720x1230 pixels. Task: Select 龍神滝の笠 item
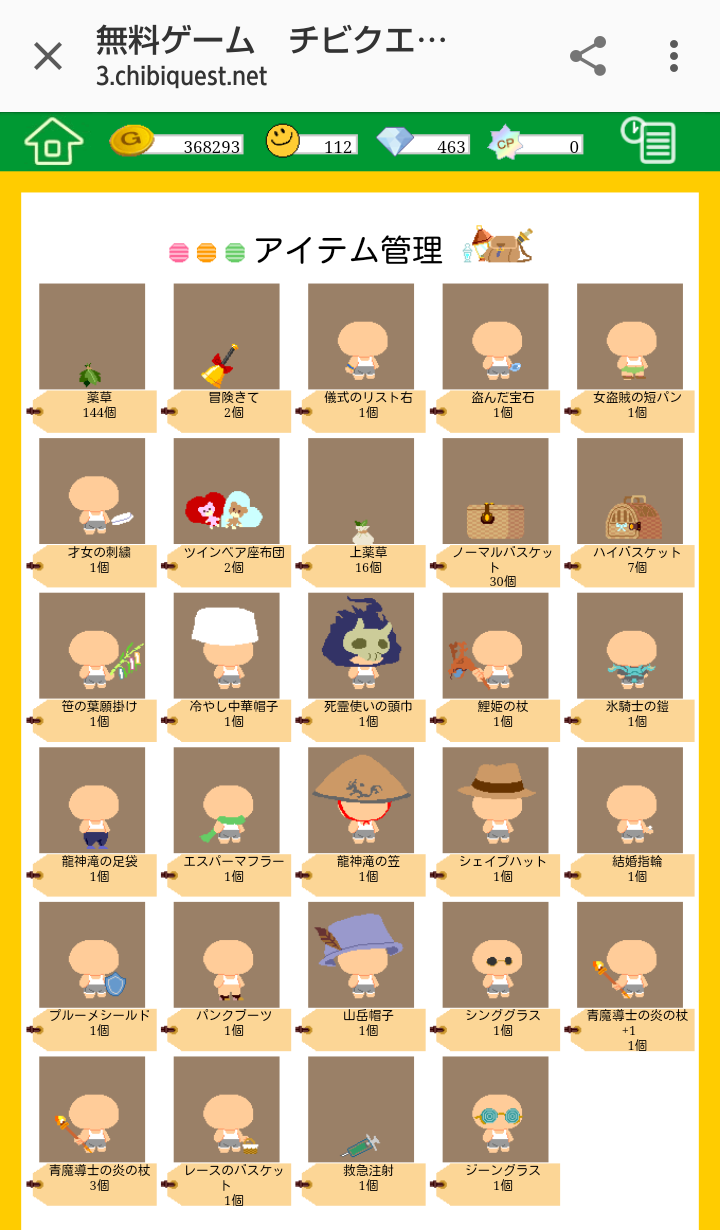point(361,801)
